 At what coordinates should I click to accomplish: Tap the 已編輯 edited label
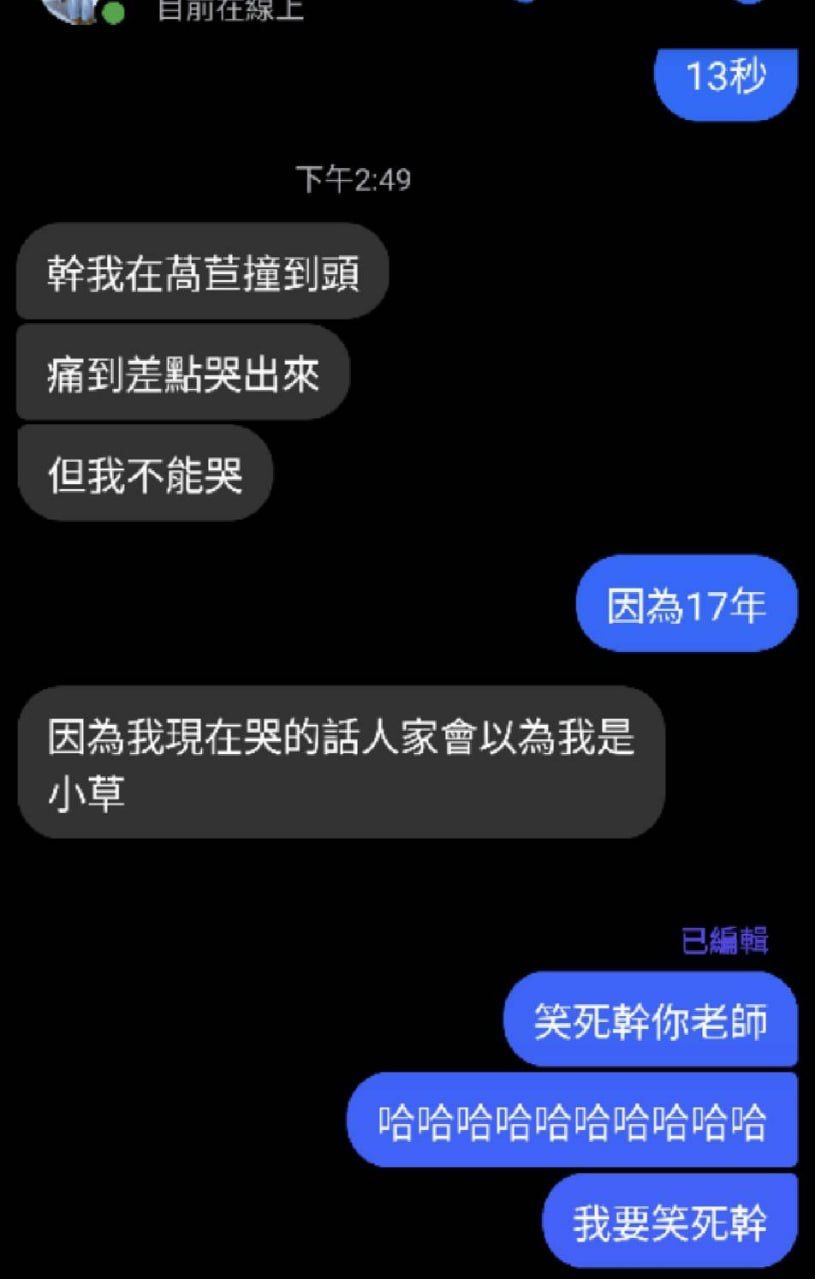coord(725,940)
